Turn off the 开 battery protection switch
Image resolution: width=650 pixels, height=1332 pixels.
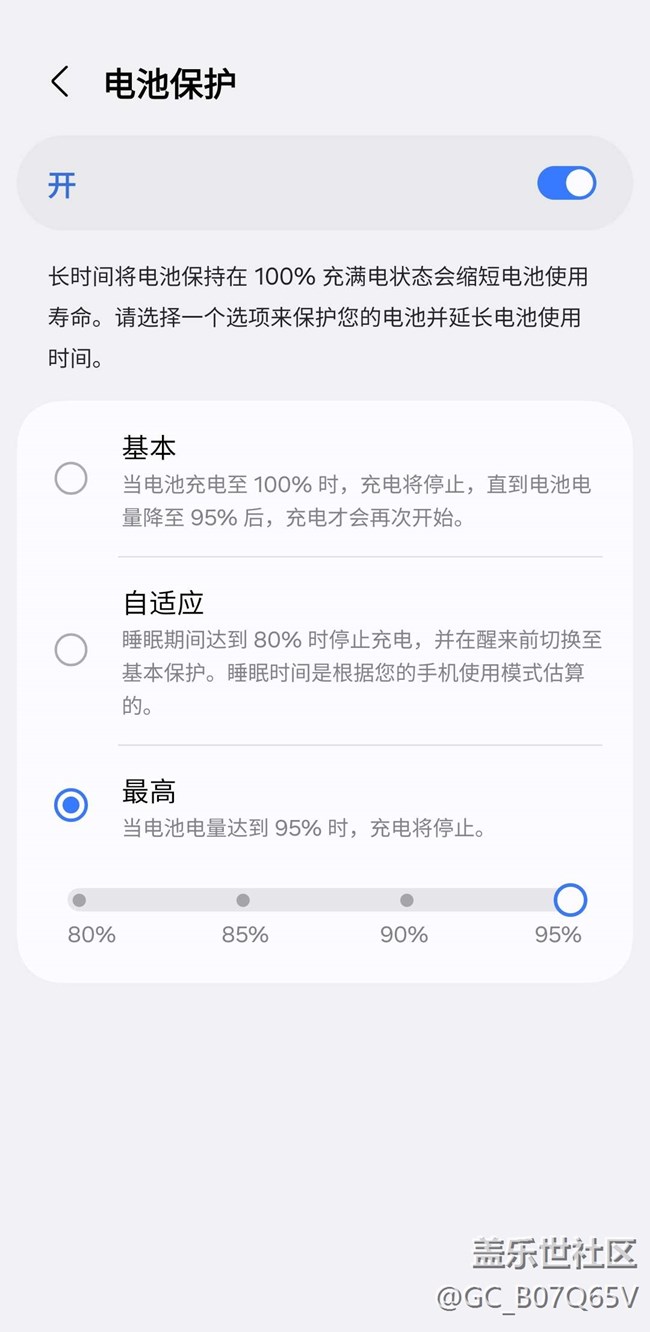pos(566,184)
